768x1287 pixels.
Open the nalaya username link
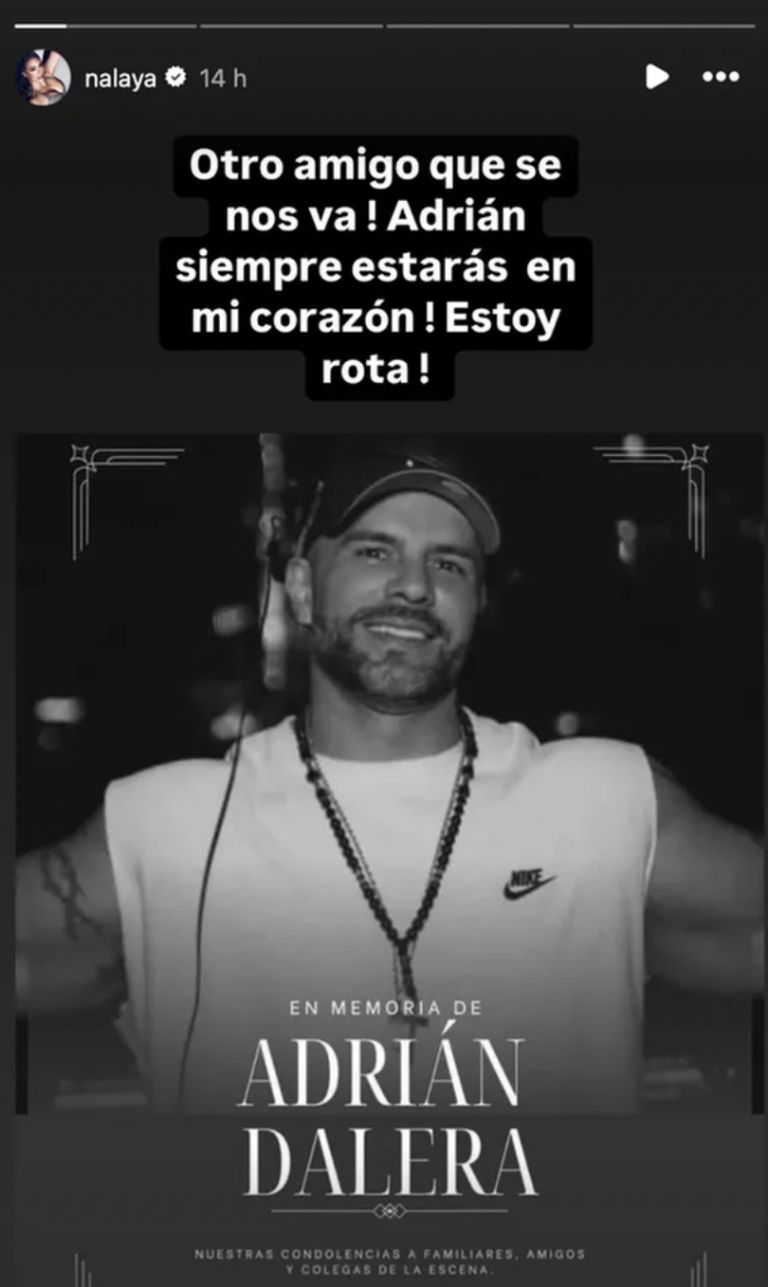coord(120,79)
